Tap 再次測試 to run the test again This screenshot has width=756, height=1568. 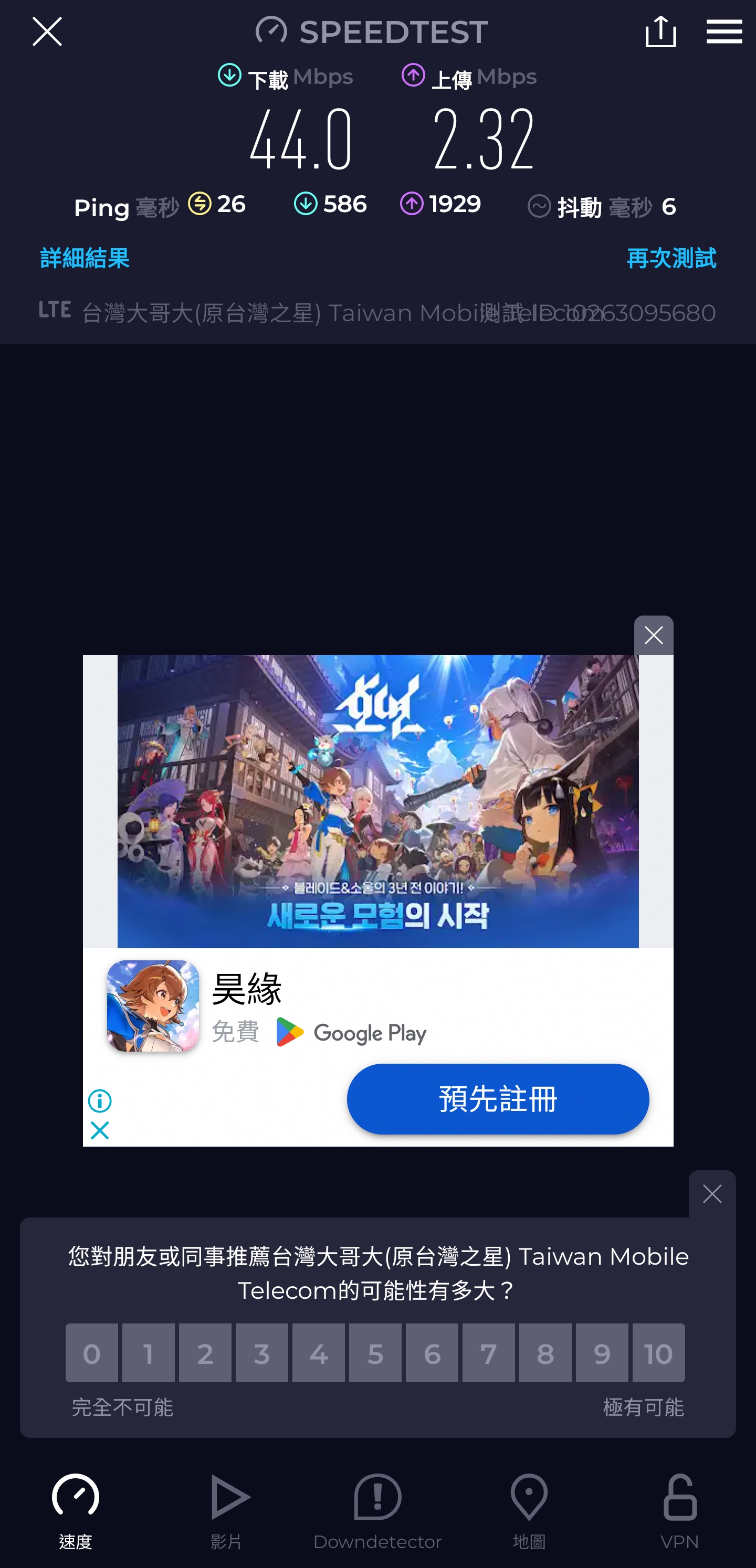[671, 258]
